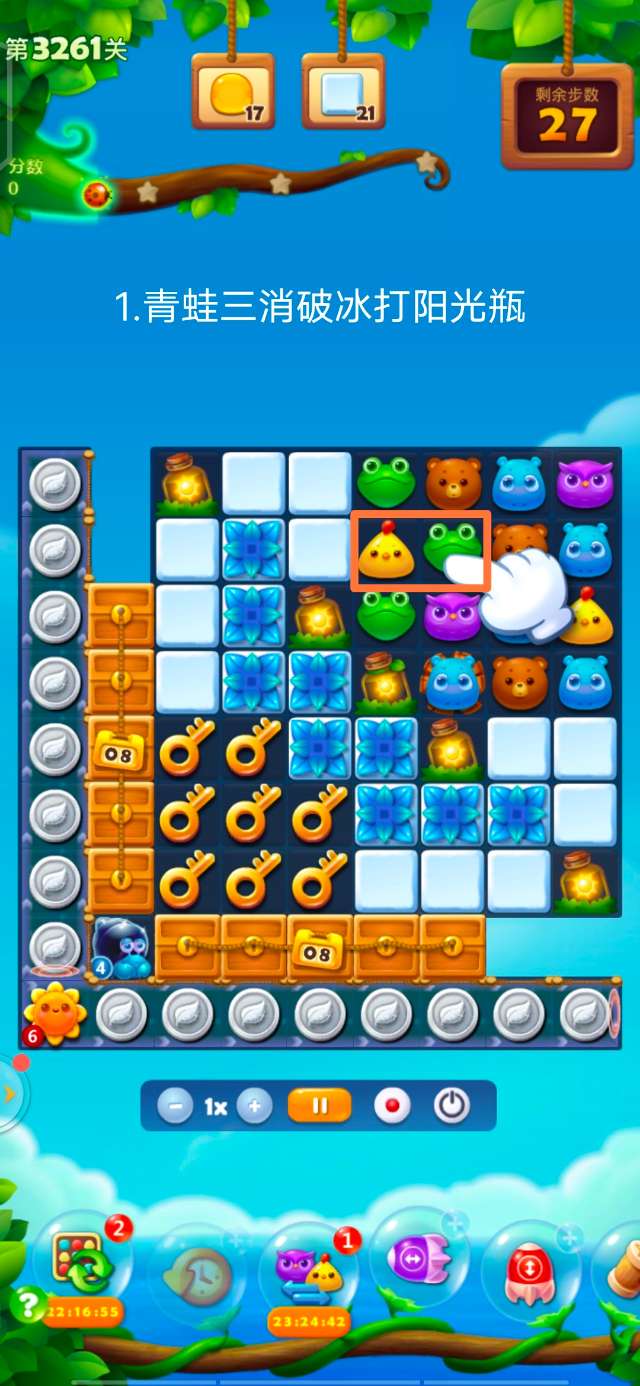640x1386 pixels.
Task: Tap the highlighted yellow chick tile
Action: [387, 550]
